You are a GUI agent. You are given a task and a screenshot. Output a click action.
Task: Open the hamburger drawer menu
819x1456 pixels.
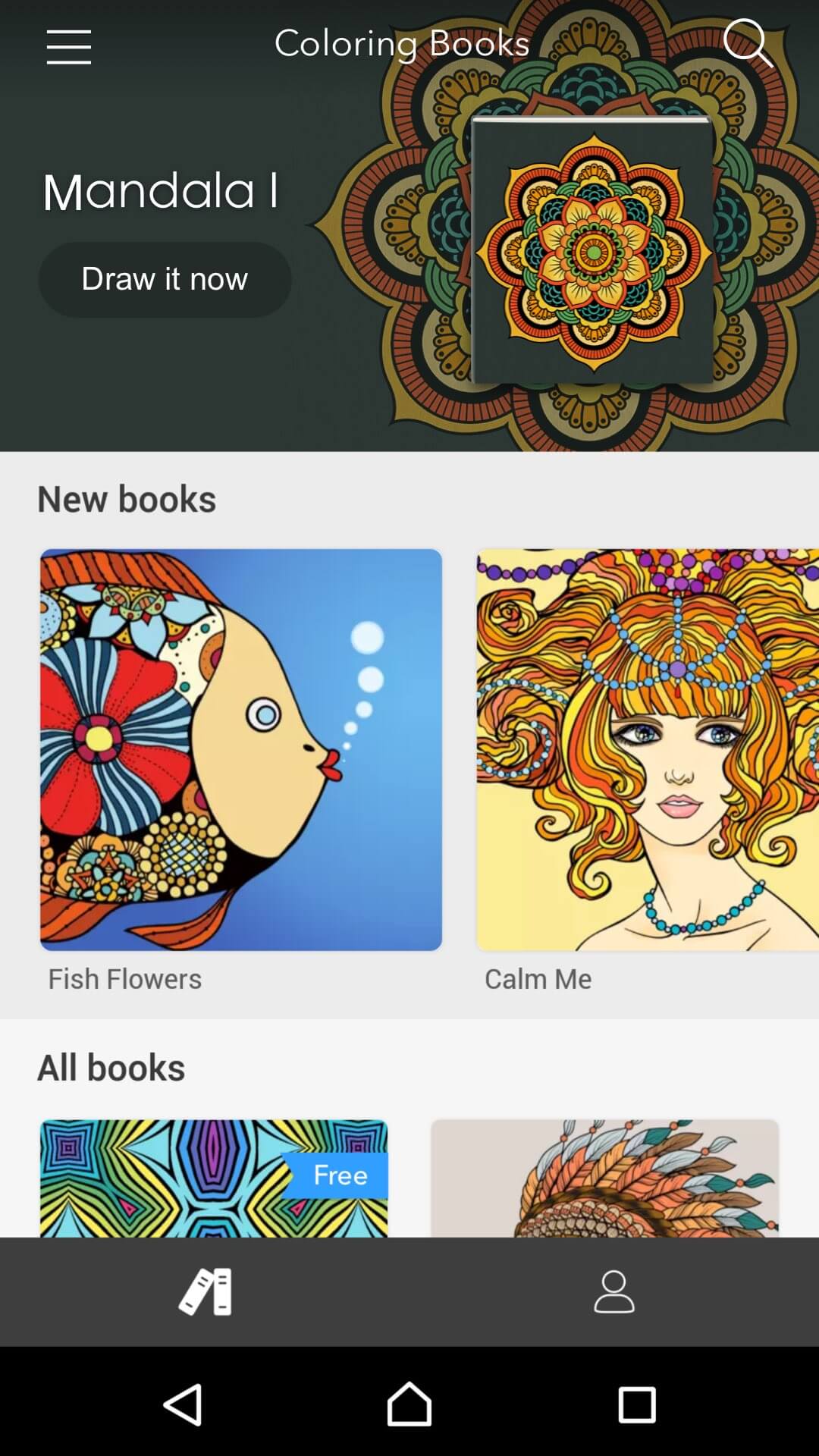pos(68,47)
